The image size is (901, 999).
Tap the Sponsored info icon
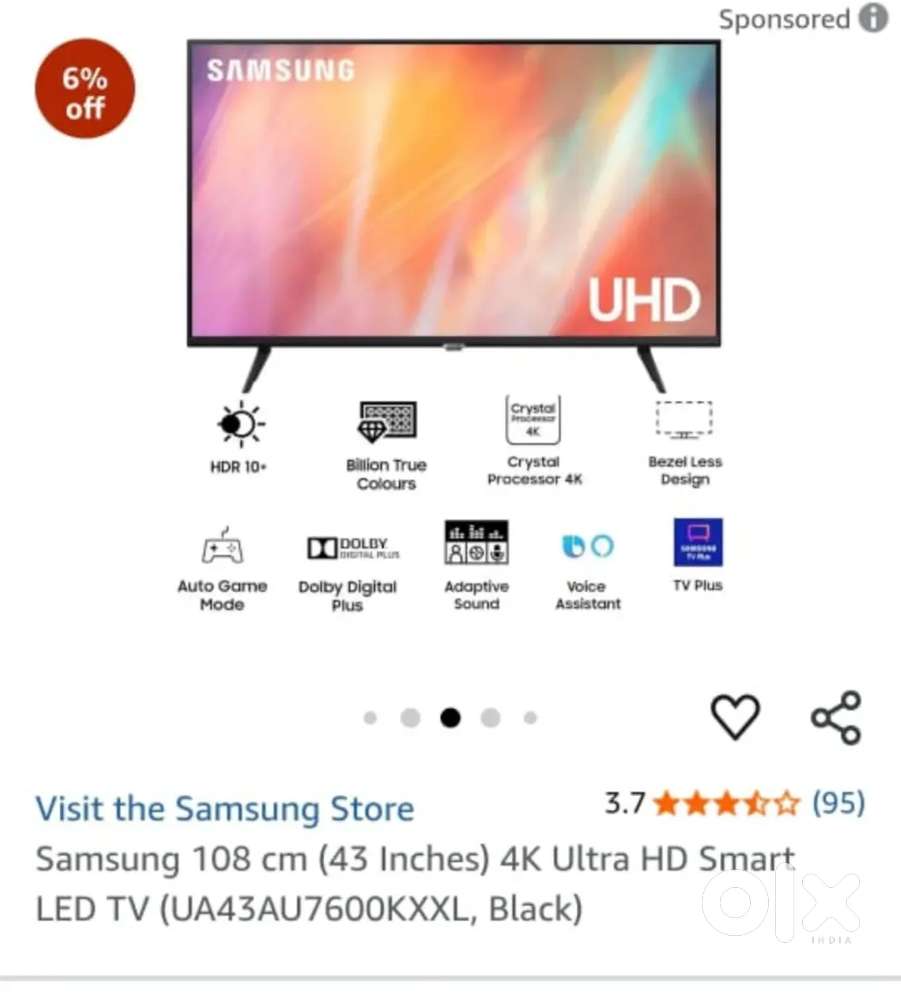(x=873, y=18)
